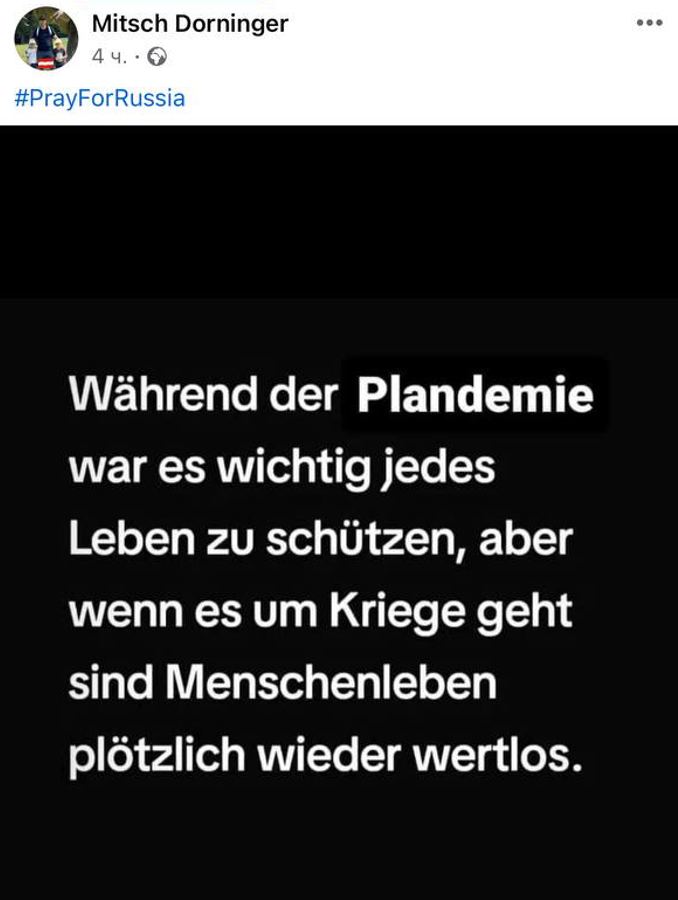Open Mitsch Dorninger's profile name link
This screenshot has width=678, height=900.
[x=190, y=24]
